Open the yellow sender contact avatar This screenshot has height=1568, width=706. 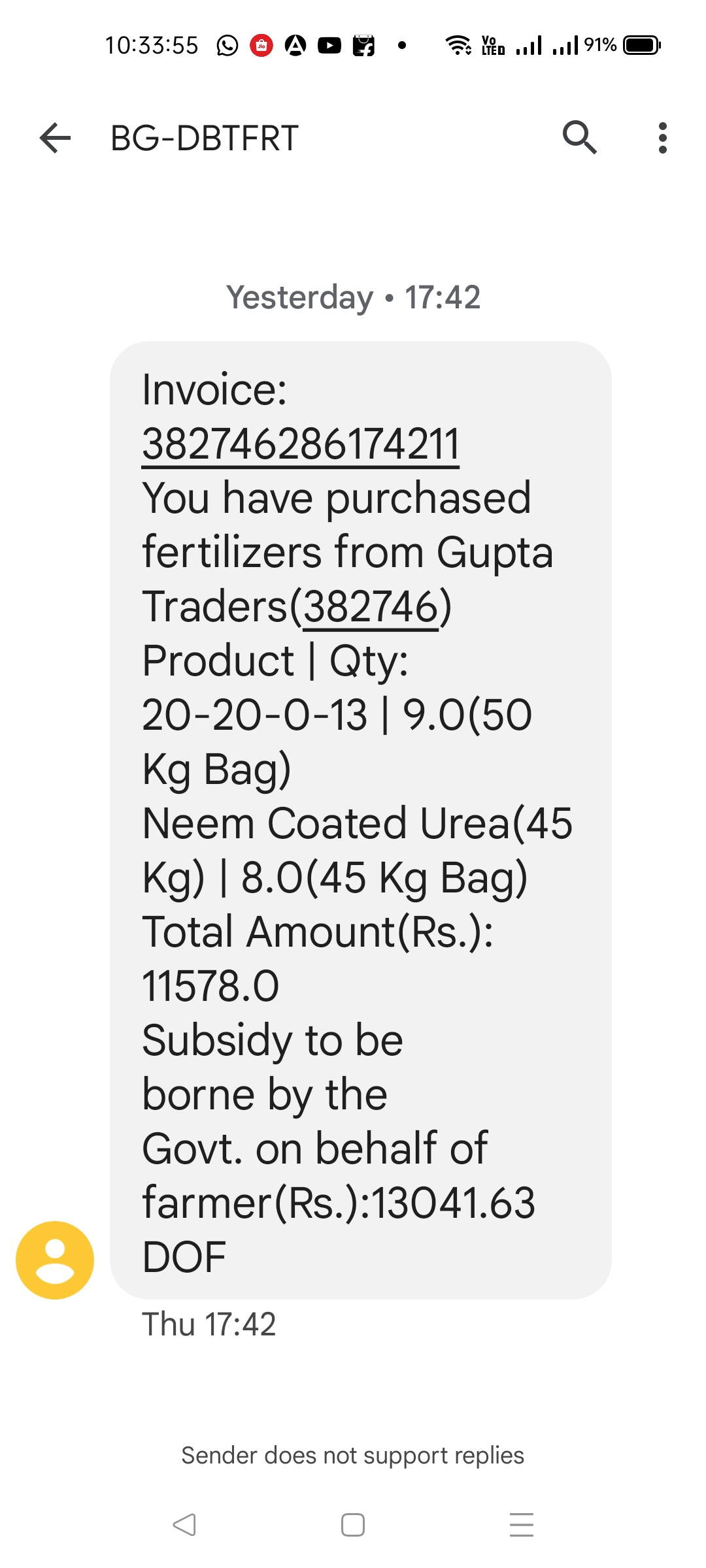pyautogui.click(x=55, y=1260)
